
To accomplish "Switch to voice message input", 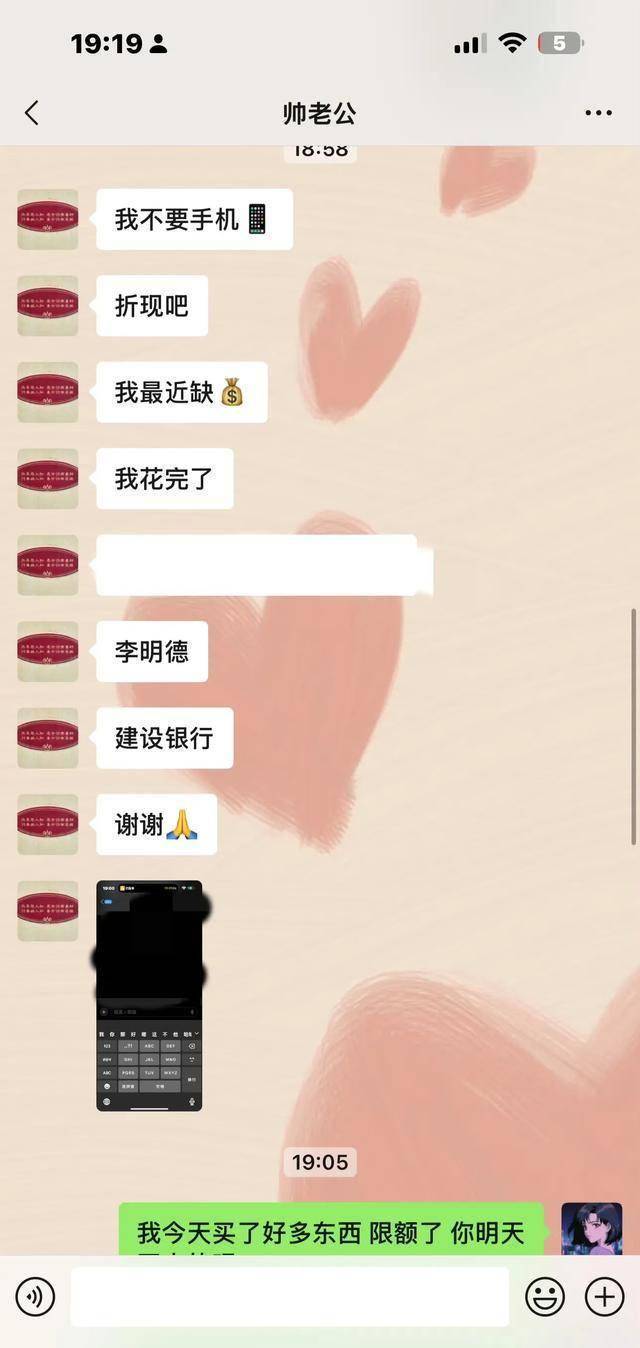I will point(36,1297).
